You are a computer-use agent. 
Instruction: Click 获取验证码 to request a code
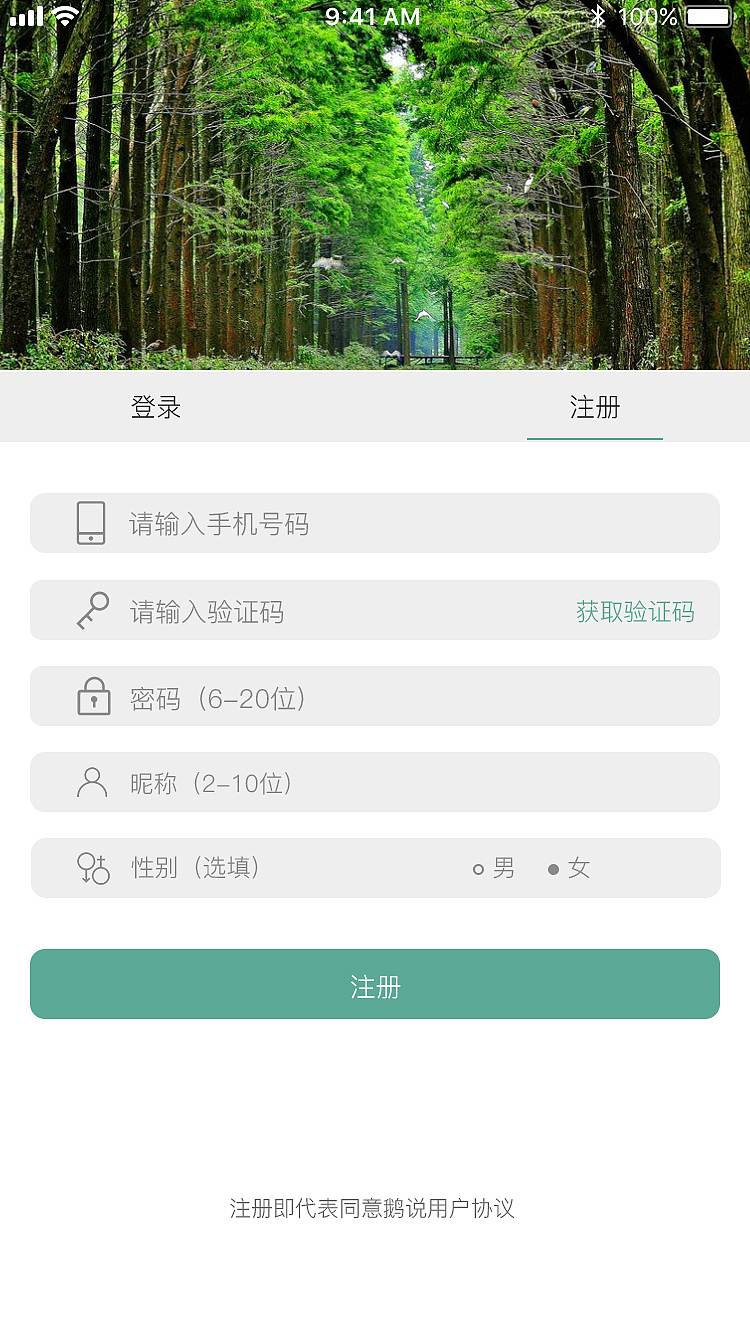pyautogui.click(x=637, y=610)
